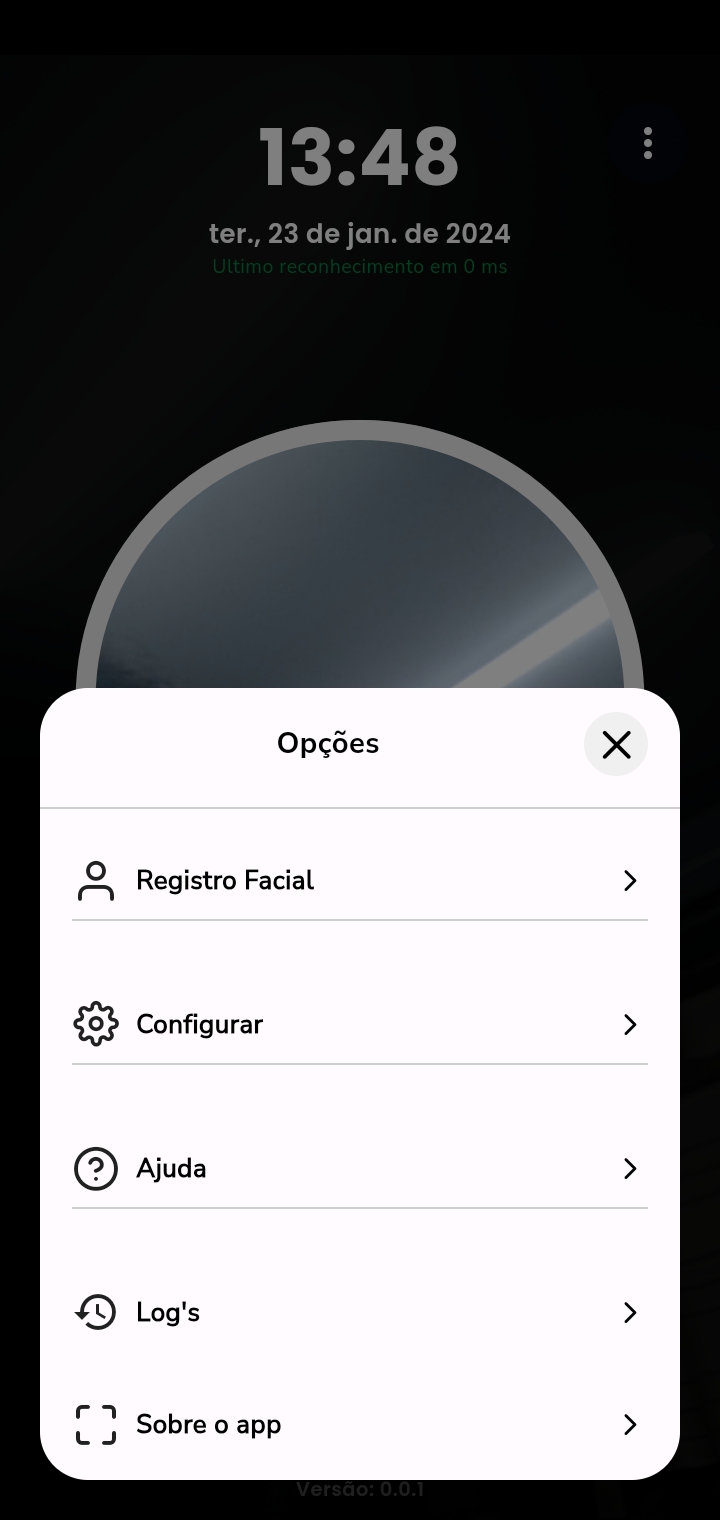Viewport: 720px width, 1520px height.
Task: Close the Opções bottom sheet
Action: click(x=616, y=744)
